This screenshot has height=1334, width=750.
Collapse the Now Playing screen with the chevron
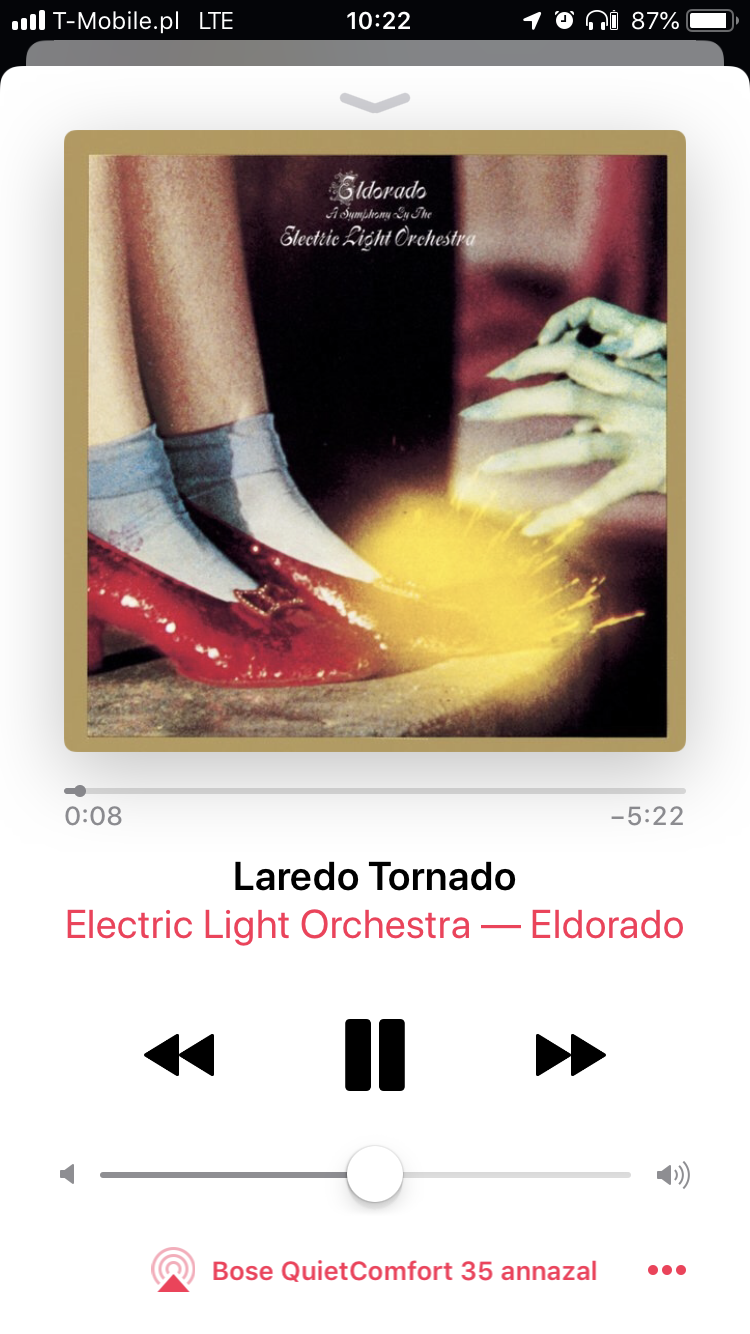(375, 101)
